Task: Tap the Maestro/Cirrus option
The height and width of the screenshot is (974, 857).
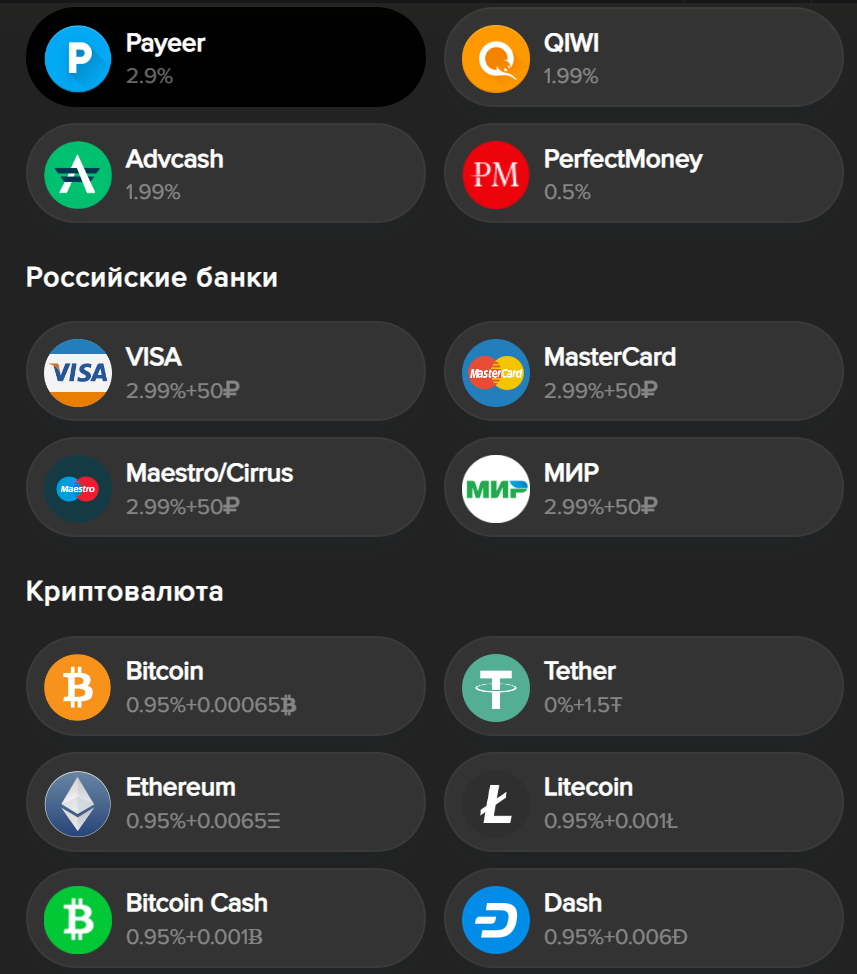Action: (225, 488)
